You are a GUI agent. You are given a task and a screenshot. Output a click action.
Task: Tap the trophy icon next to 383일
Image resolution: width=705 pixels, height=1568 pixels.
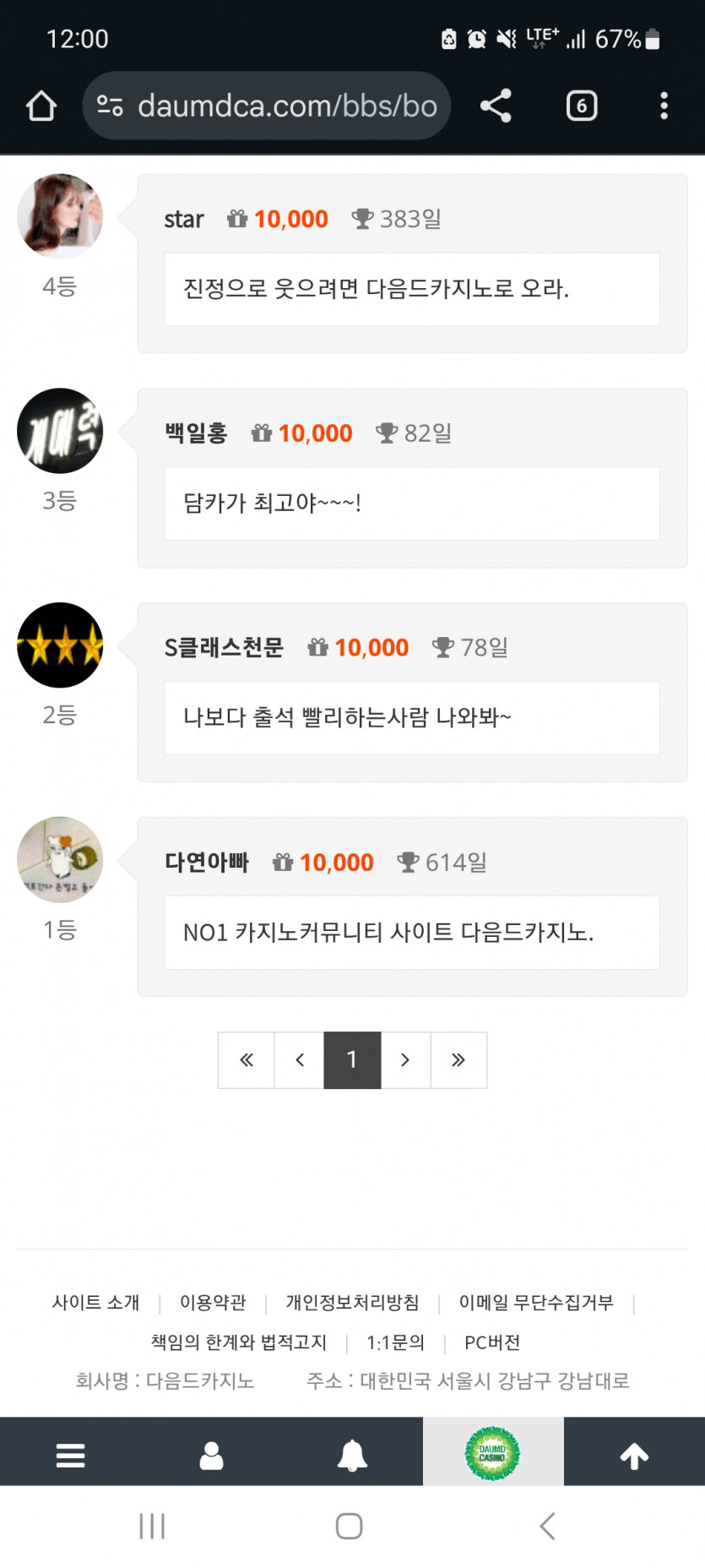click(x=363, y=218)
